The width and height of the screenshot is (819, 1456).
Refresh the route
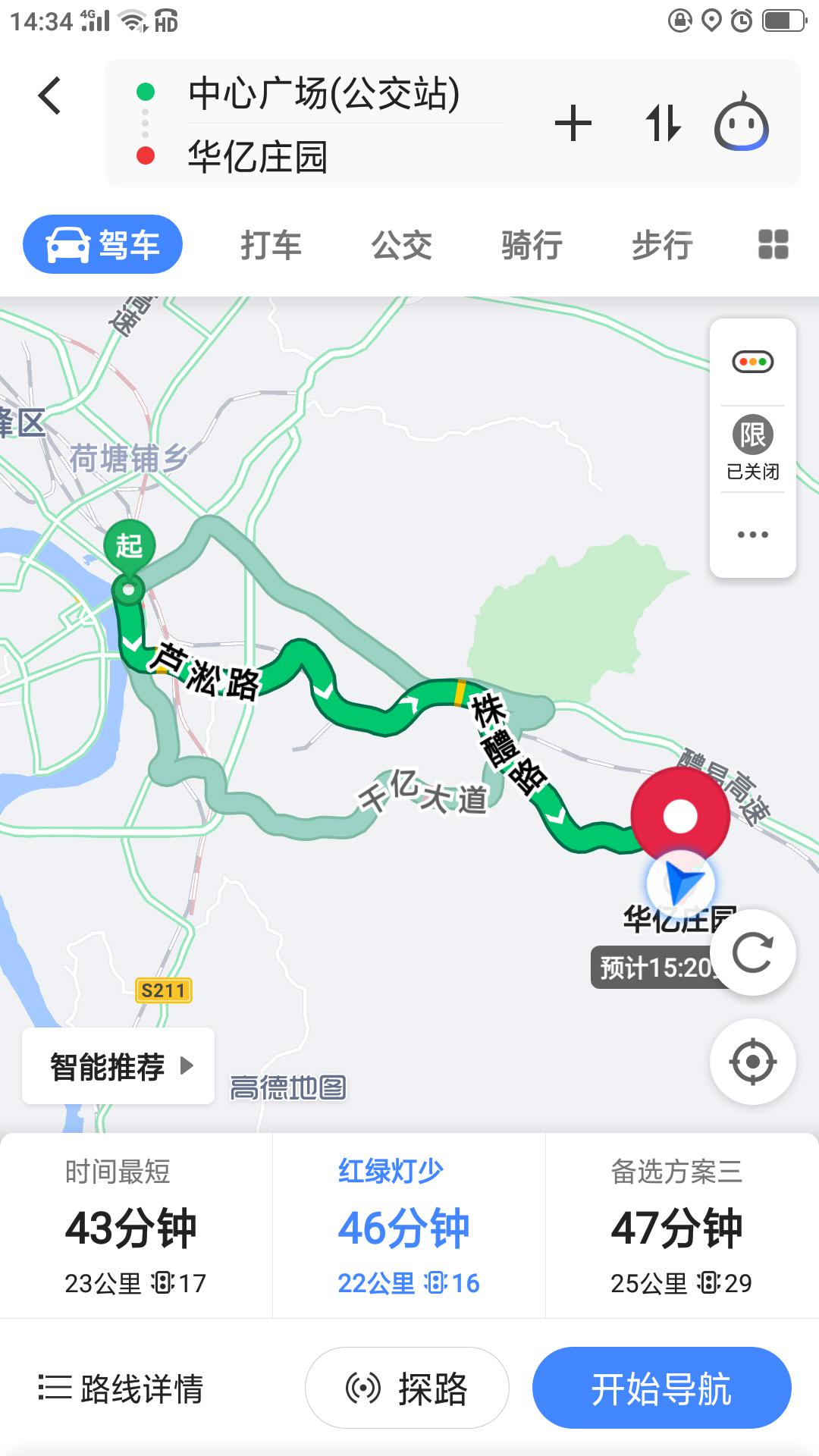tap(752, 952)
